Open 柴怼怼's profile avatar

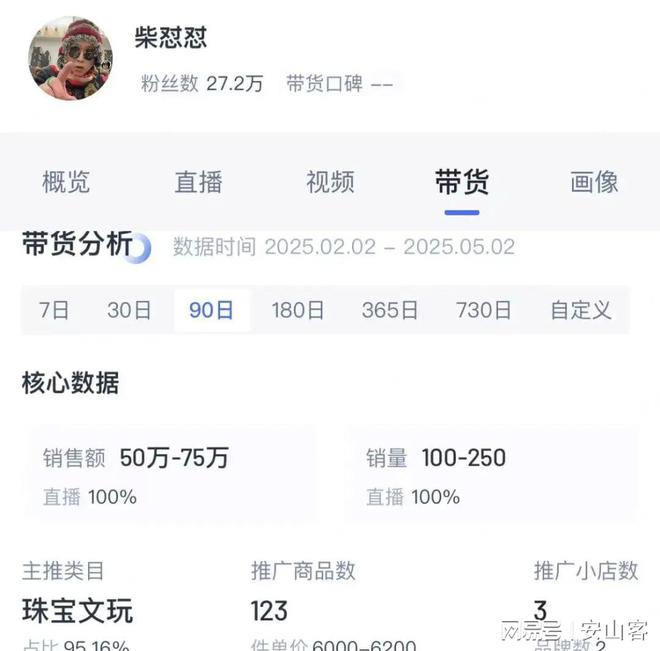pos(70,58)
